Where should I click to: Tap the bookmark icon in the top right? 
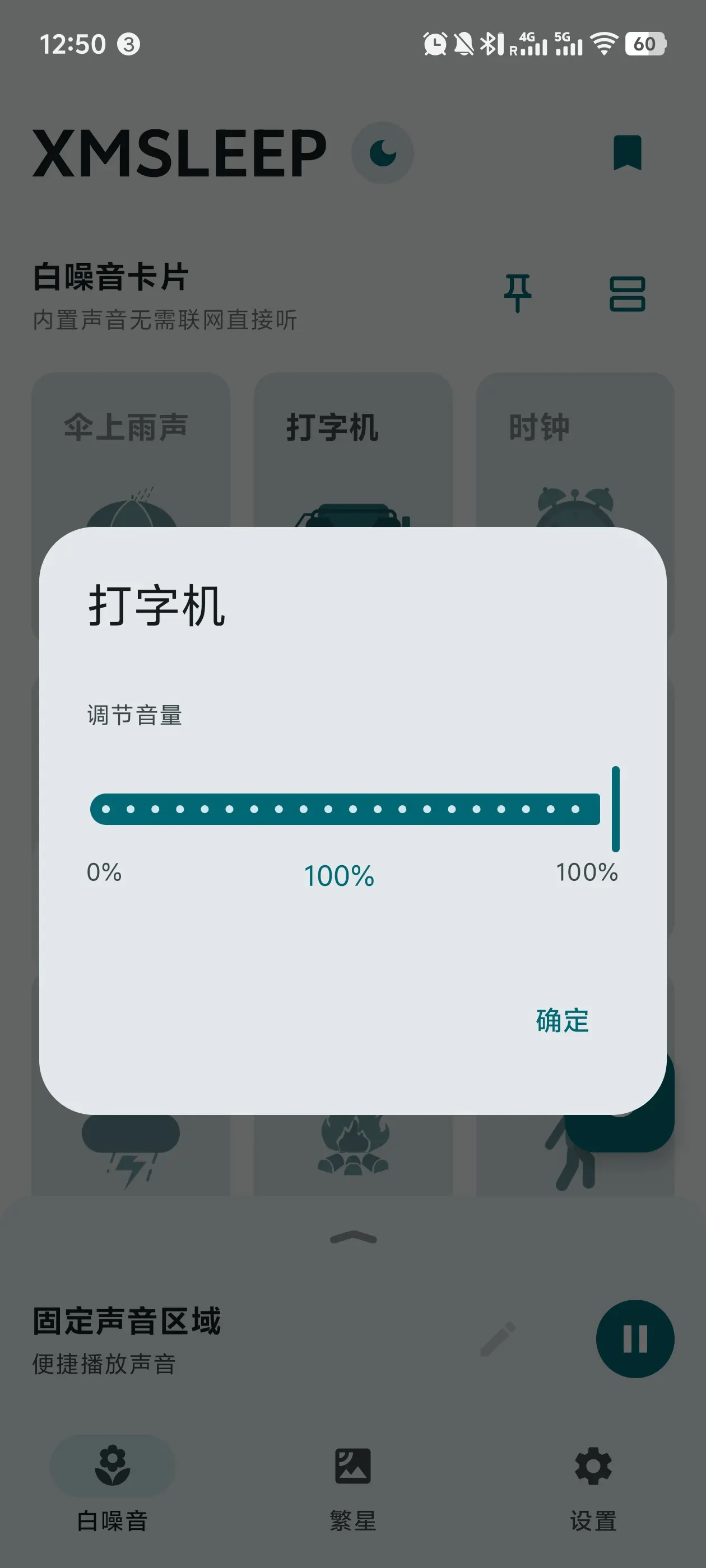[x=628, y=153]
